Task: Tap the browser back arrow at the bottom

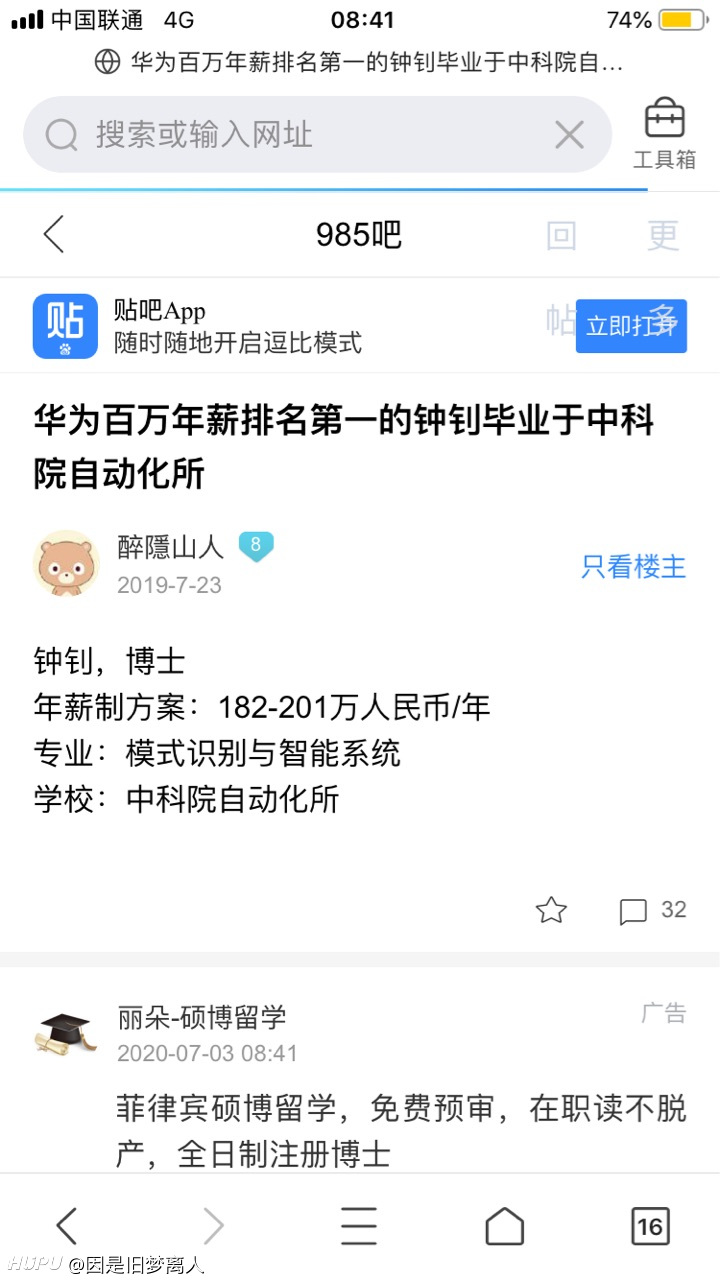Action: click(x=66, y=1225)
